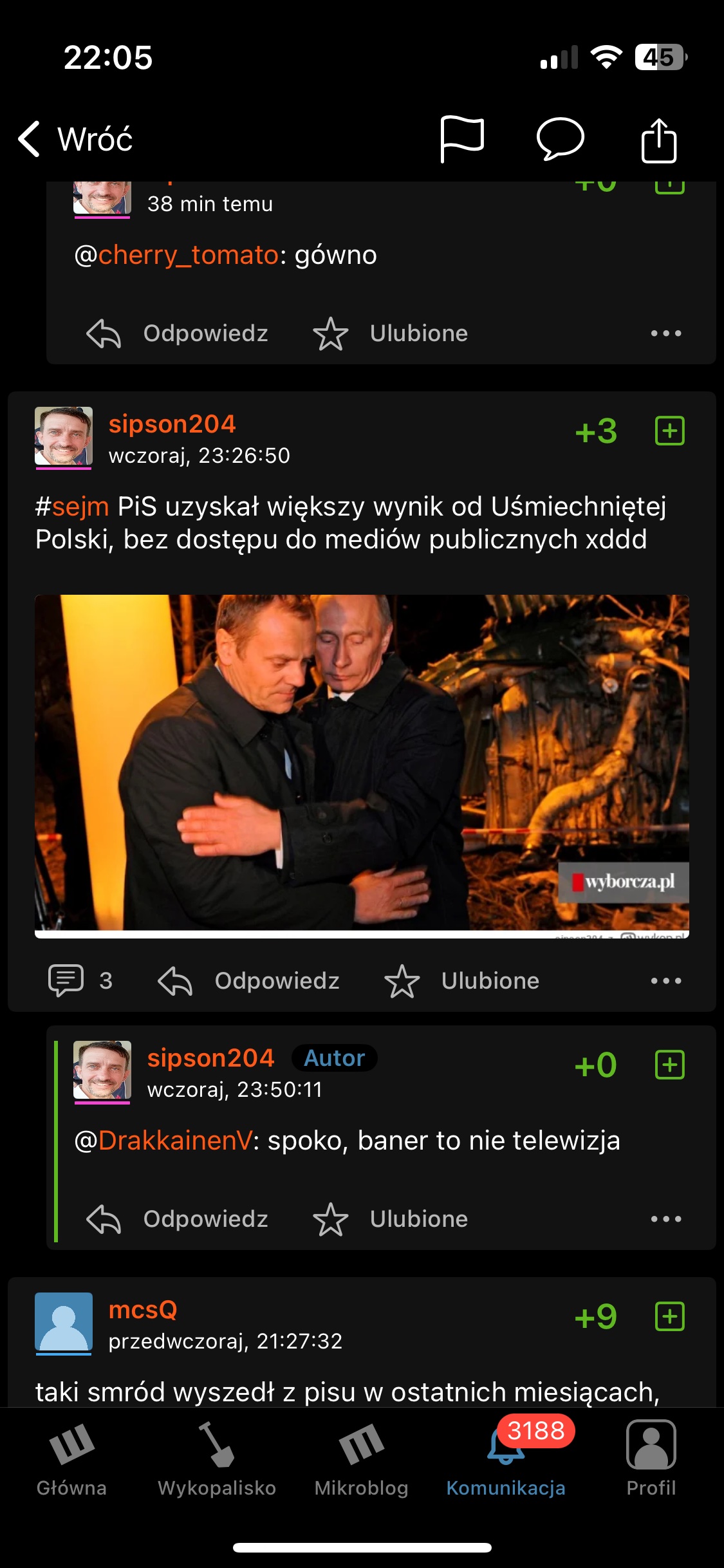The height and width of the screenshot is (1568, 724).
Task: View the 3 comments on the PiS post
Action: click(x=80, y=980)
